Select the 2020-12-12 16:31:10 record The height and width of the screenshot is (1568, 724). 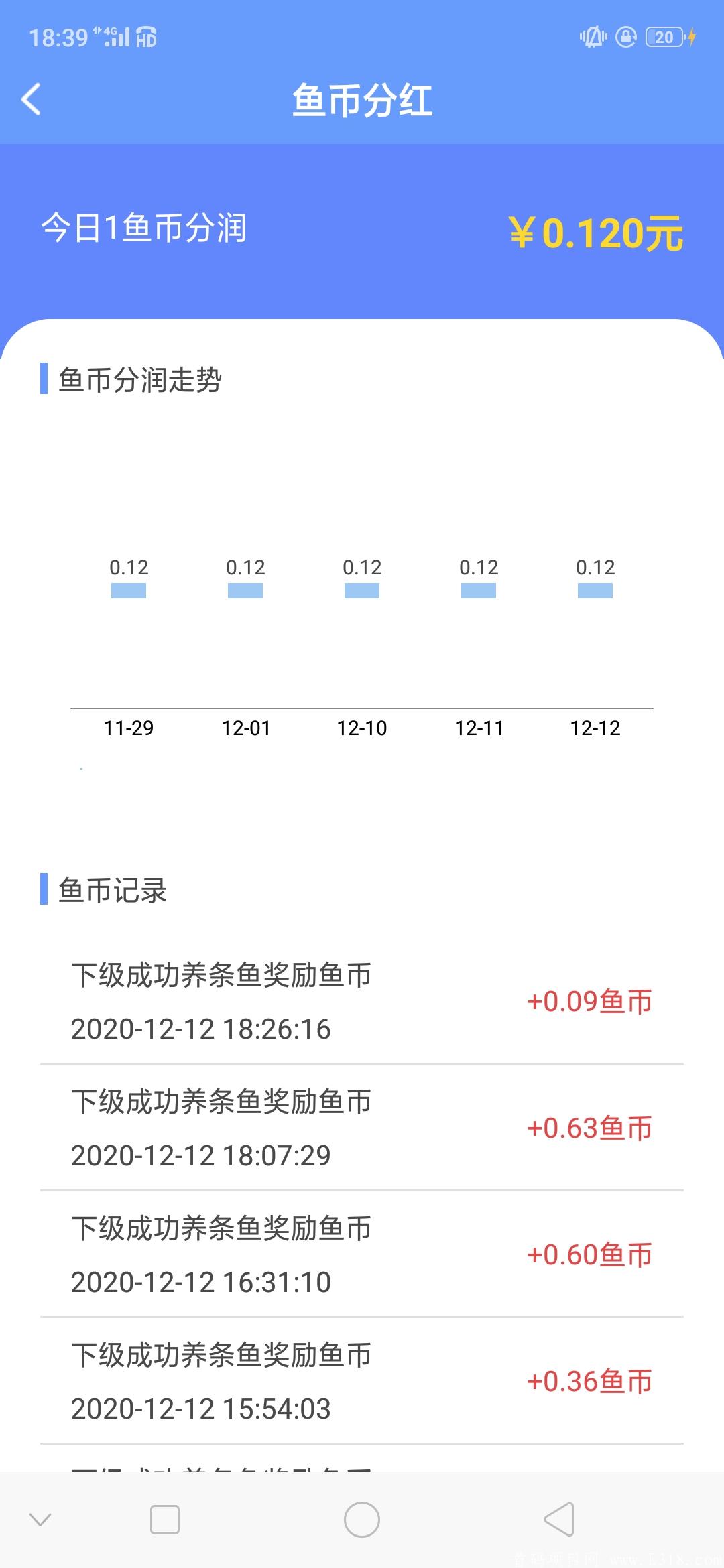[x=362, y=1254]
